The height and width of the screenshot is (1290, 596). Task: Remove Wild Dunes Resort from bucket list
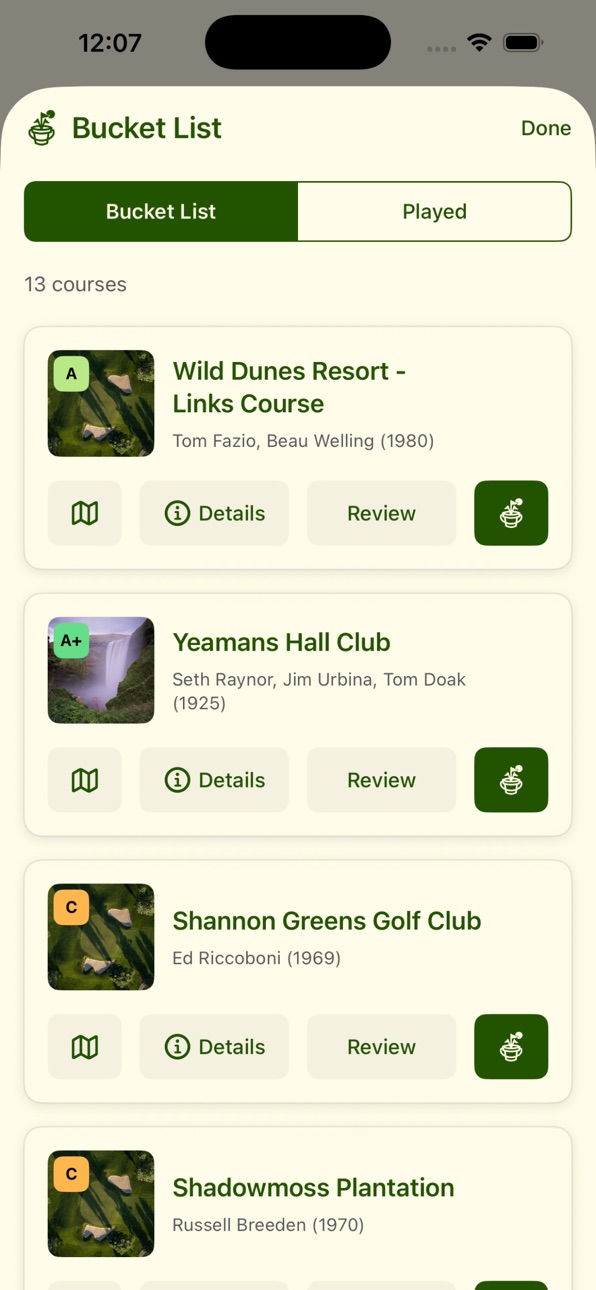coord(511,513)
